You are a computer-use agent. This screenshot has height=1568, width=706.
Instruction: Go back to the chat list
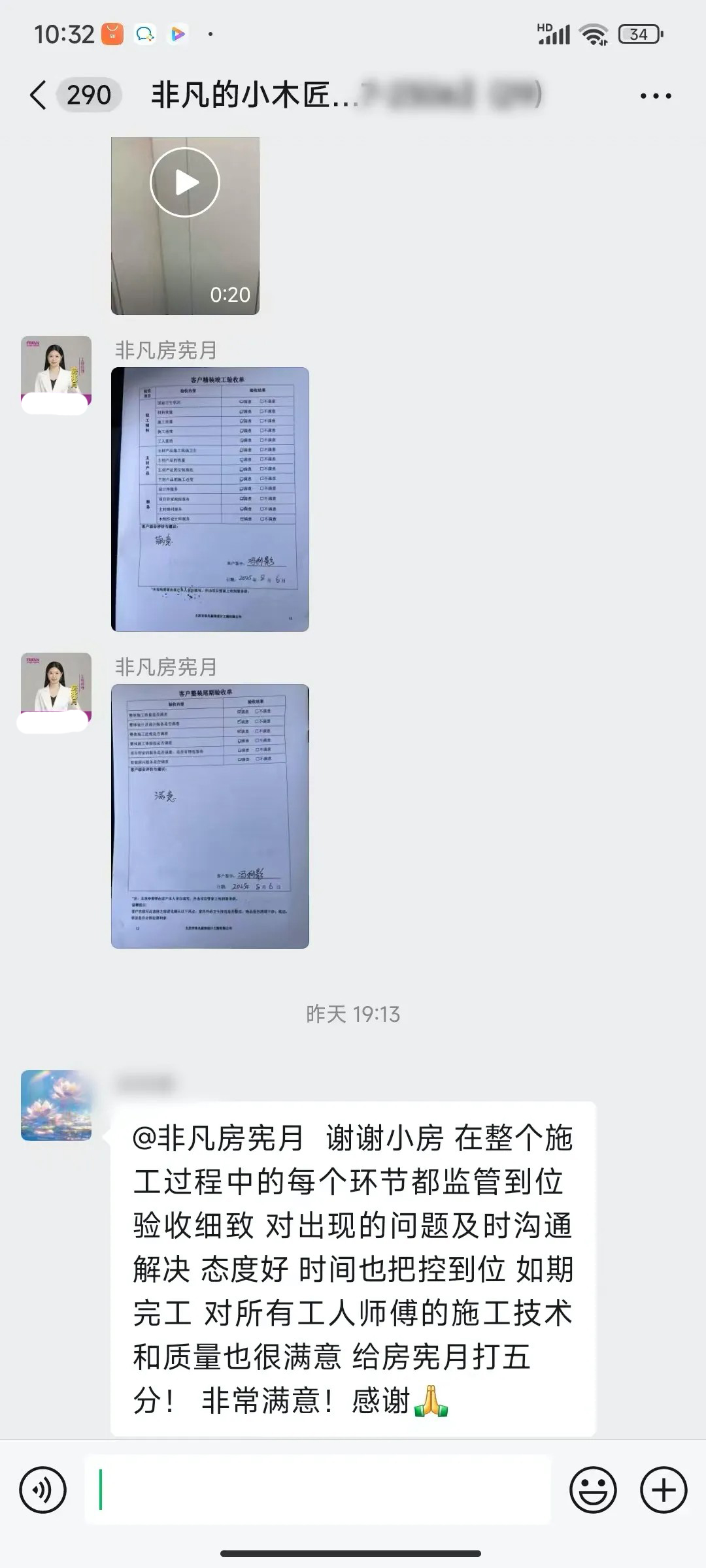(39, 95)
